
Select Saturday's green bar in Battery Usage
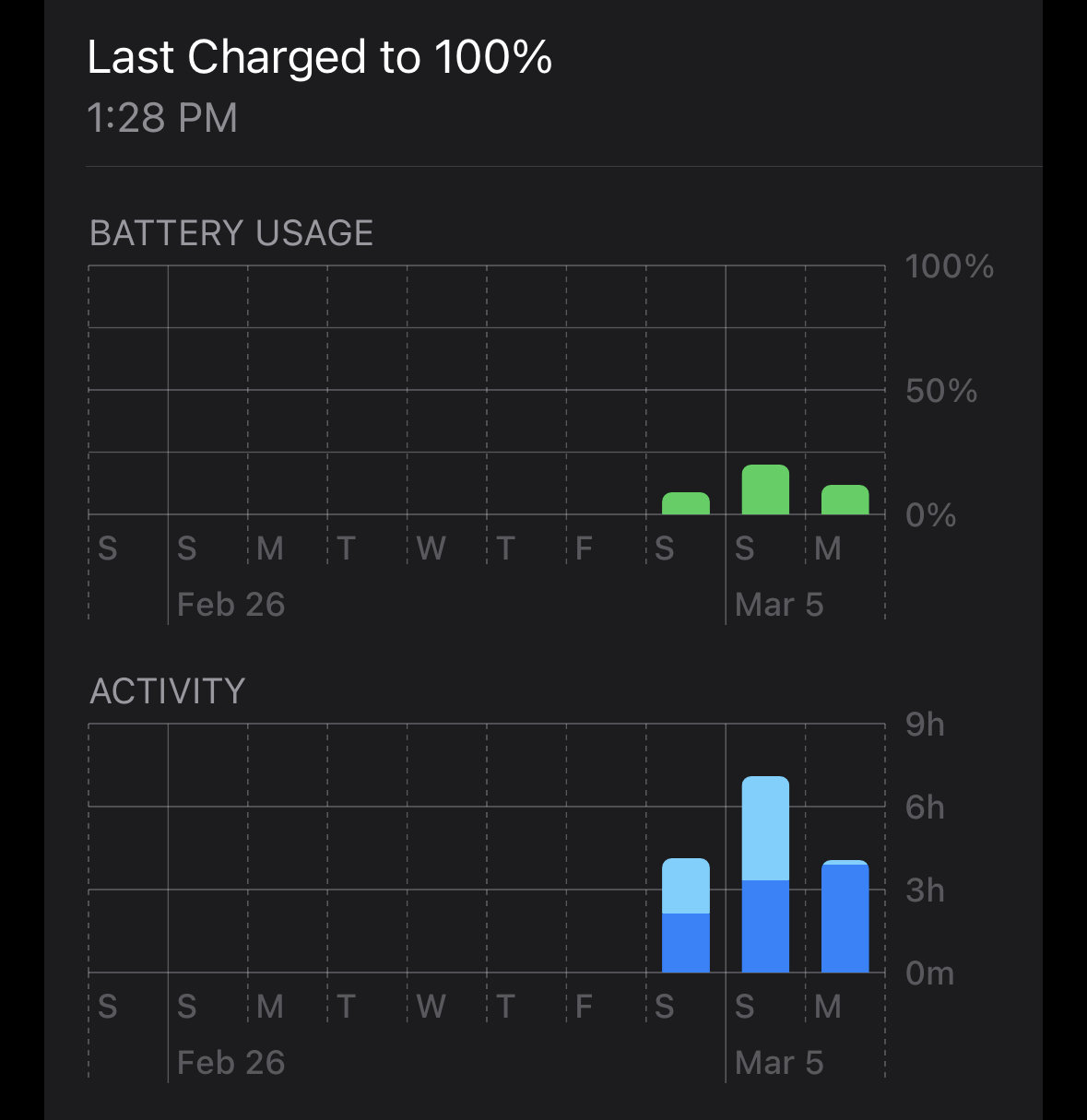click(x=686, y=503)
